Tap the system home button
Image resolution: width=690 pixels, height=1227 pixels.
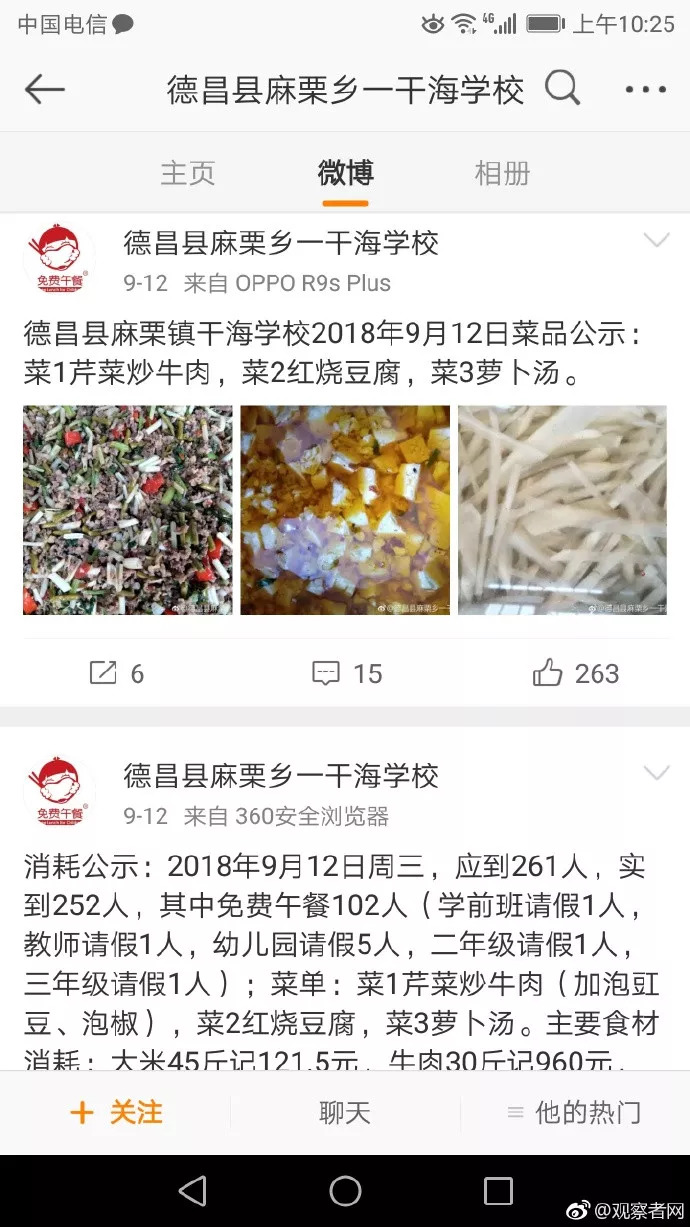pos(345,1191)
